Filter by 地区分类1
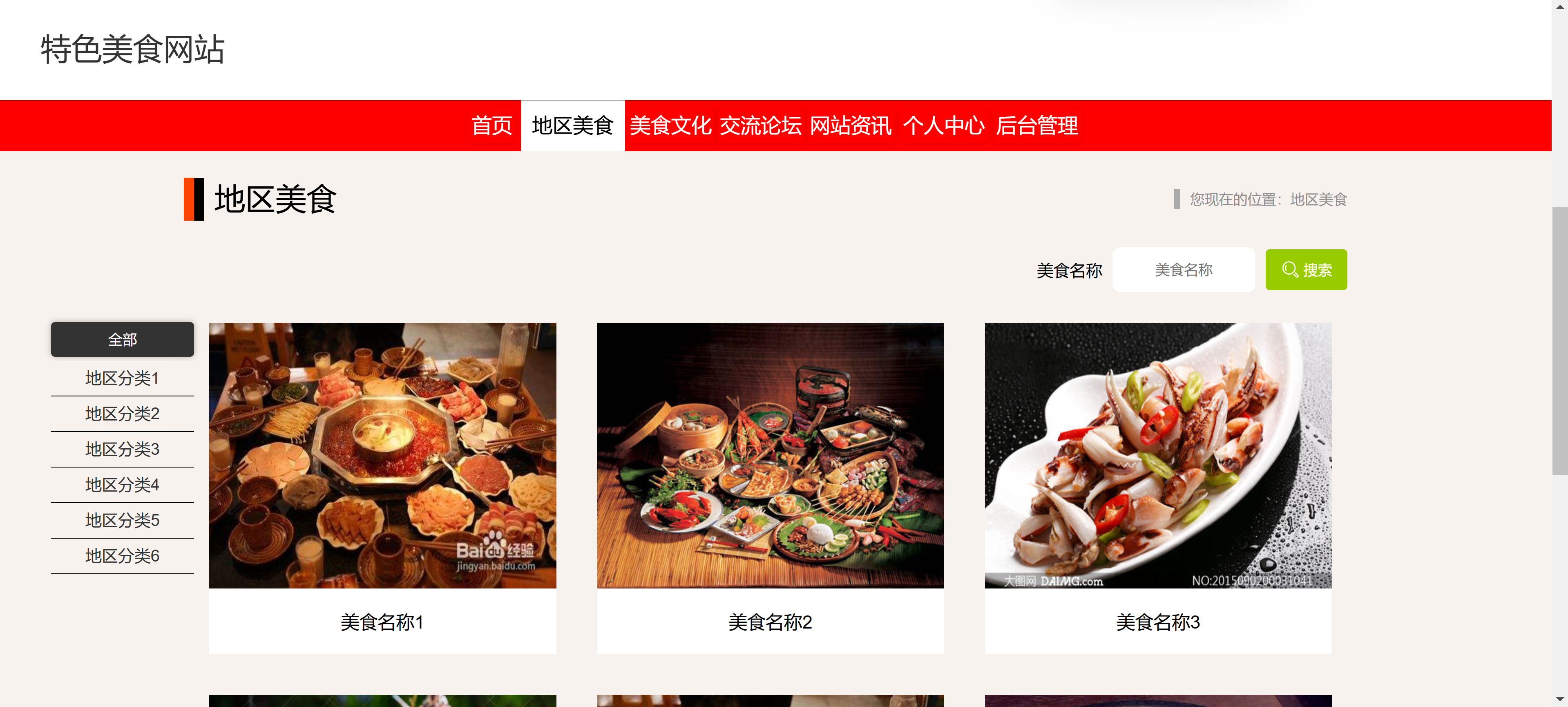The height and width of the screenshot is (707, 1568). click(122, 378)
